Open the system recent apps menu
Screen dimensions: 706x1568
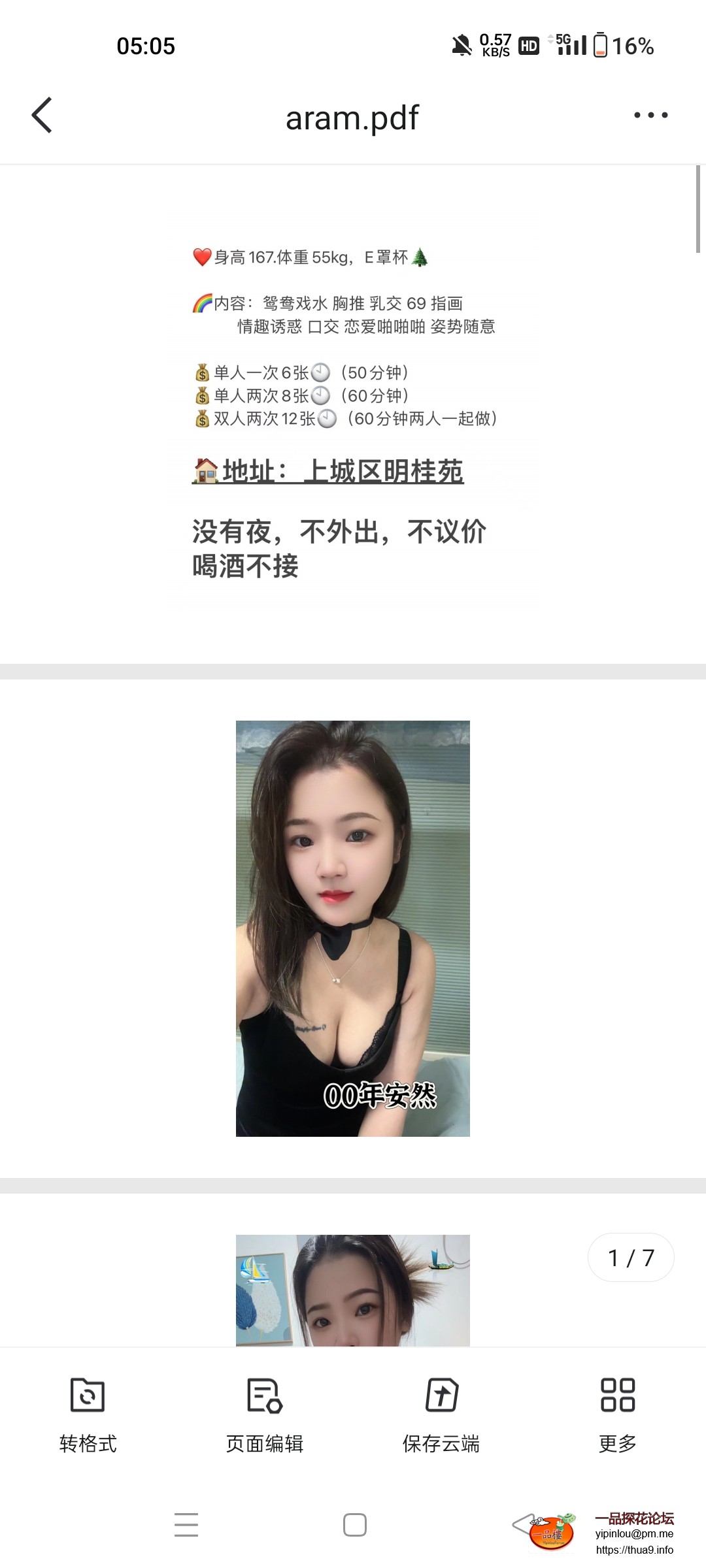click(186, 1525)
